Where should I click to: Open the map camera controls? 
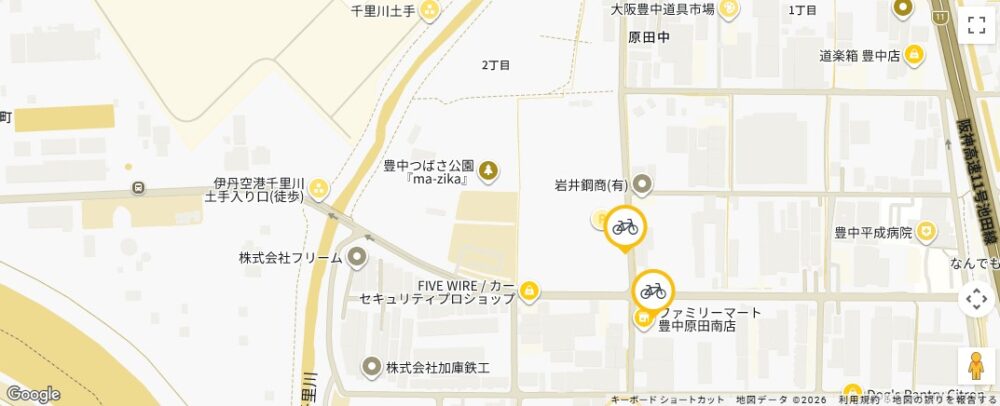click(975, 299)
